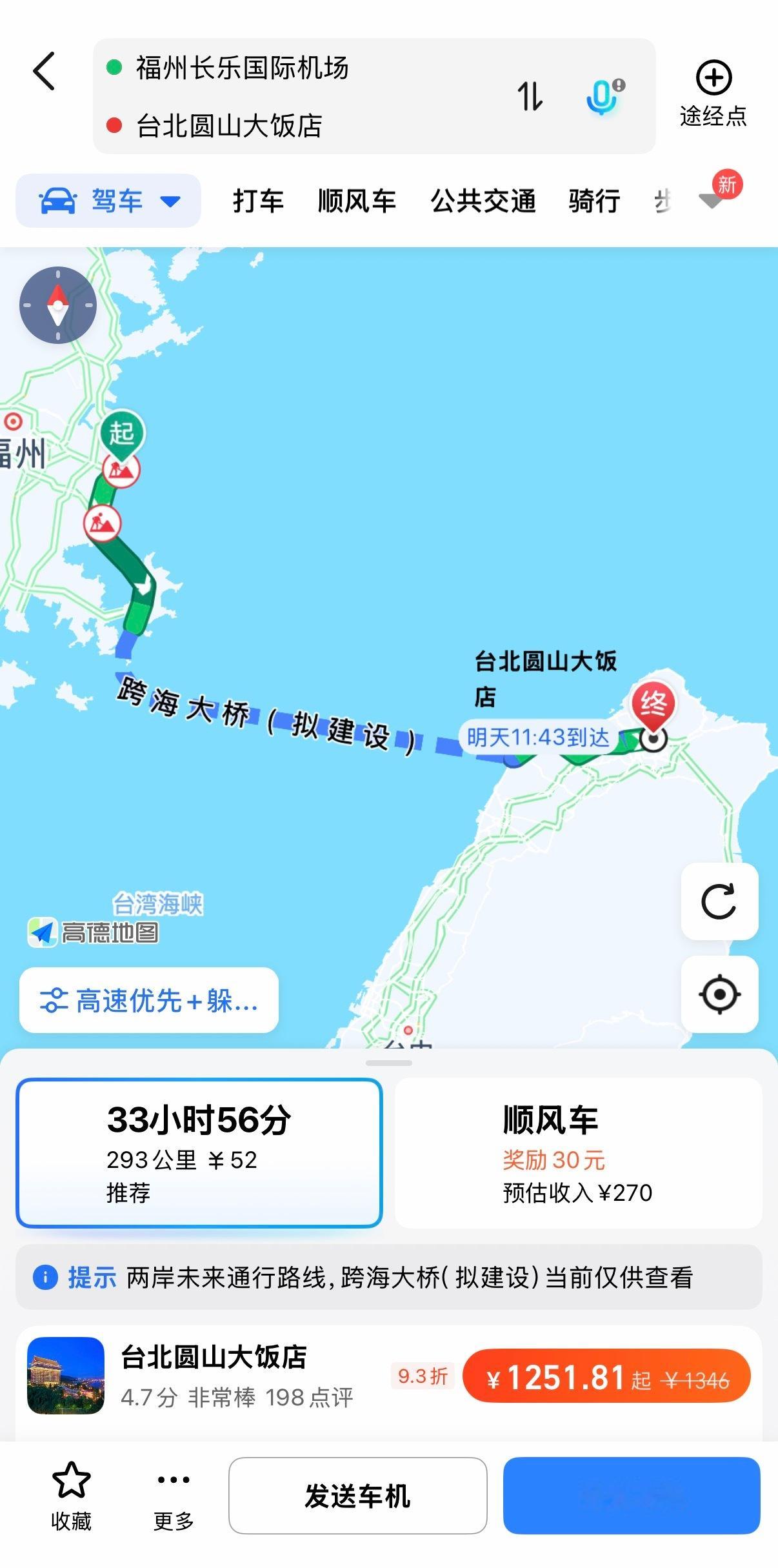Tap the current location crosshair icon
This screenshot has width=778, height=1568.
click(x=719, y=994)
